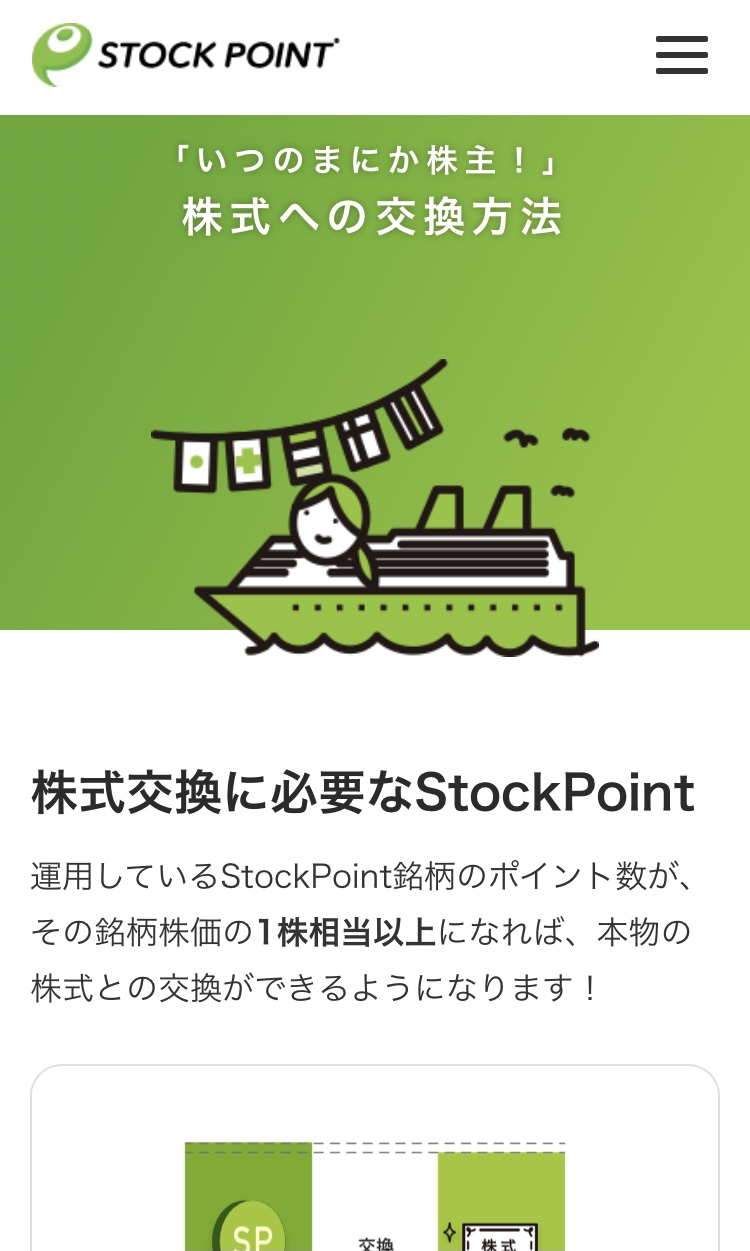Open the hamburger navigation menu
Image resolution: width=750 pixels, height=1251 pixels.
(x=682, y=55)
